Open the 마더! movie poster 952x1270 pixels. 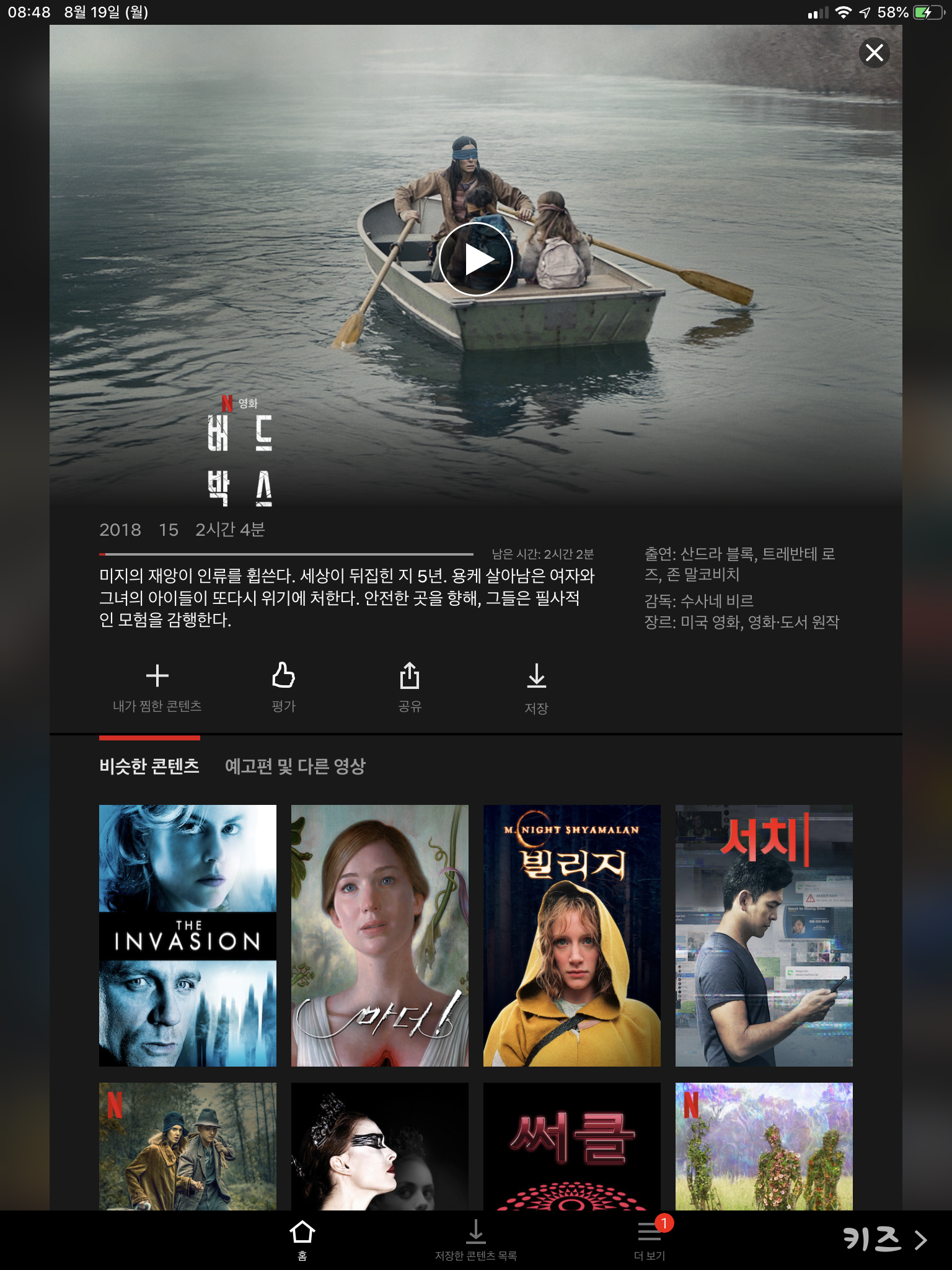tap(380, 935)
